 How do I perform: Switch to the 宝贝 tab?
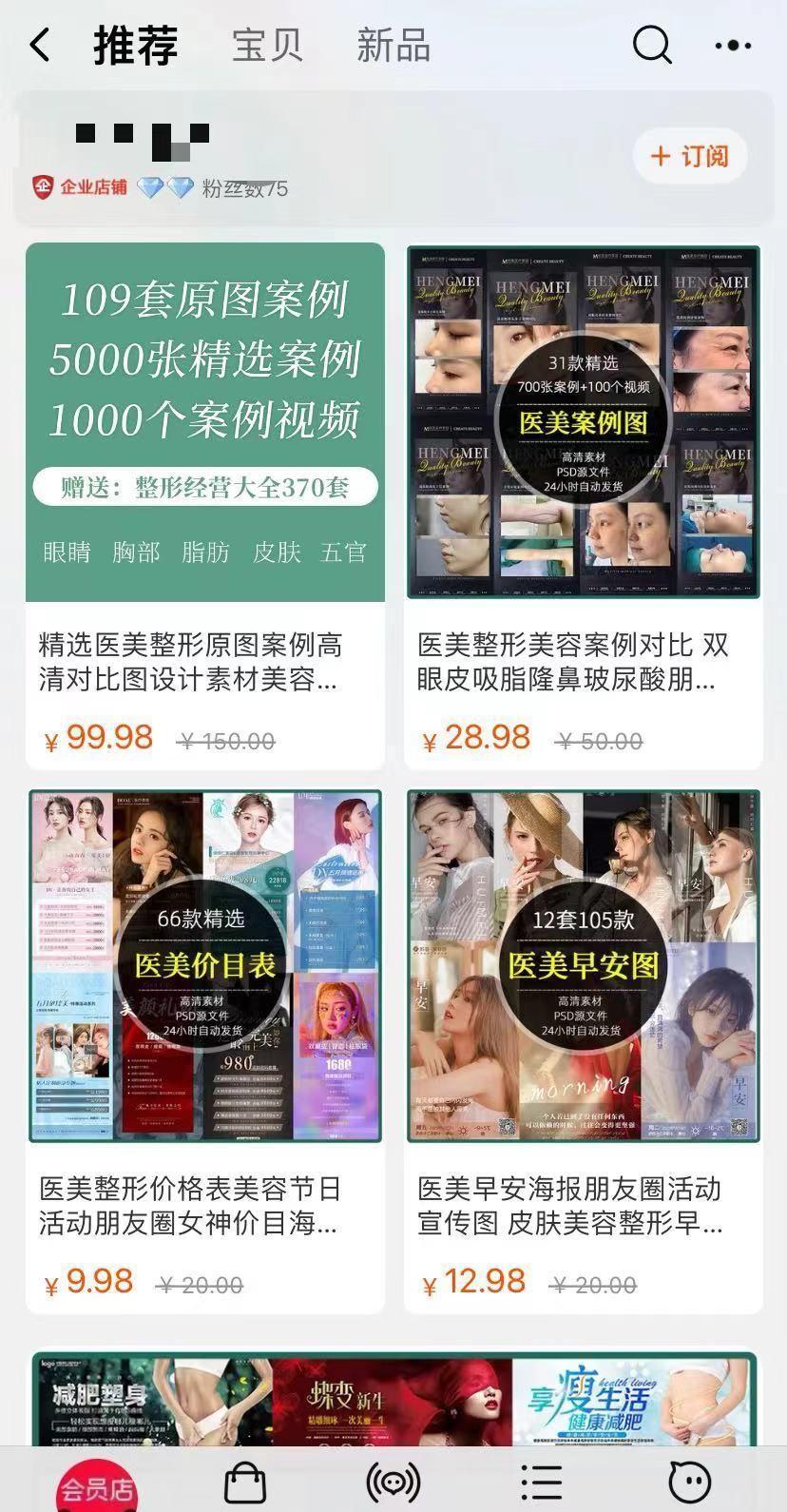267,46
